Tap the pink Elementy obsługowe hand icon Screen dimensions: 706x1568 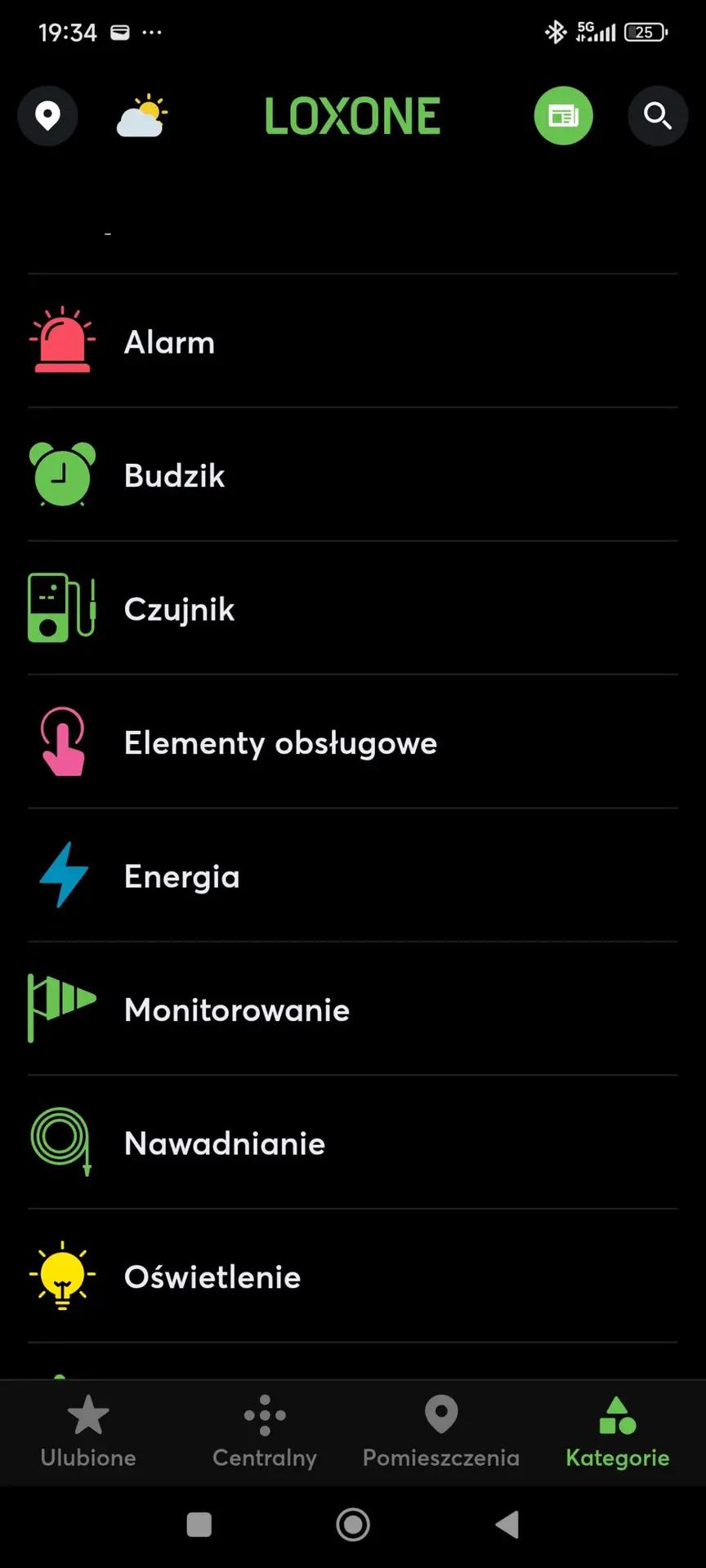tap(62, 742)
